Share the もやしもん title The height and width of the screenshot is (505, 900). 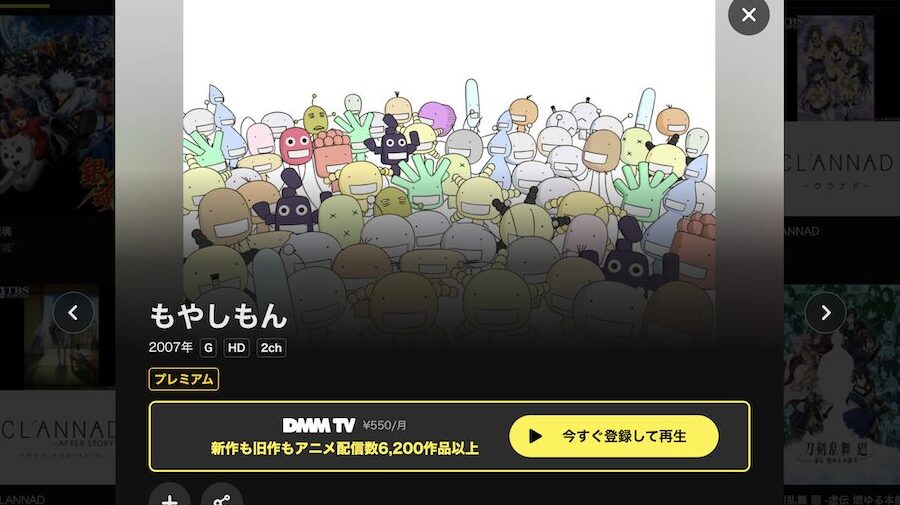[222, 497]
